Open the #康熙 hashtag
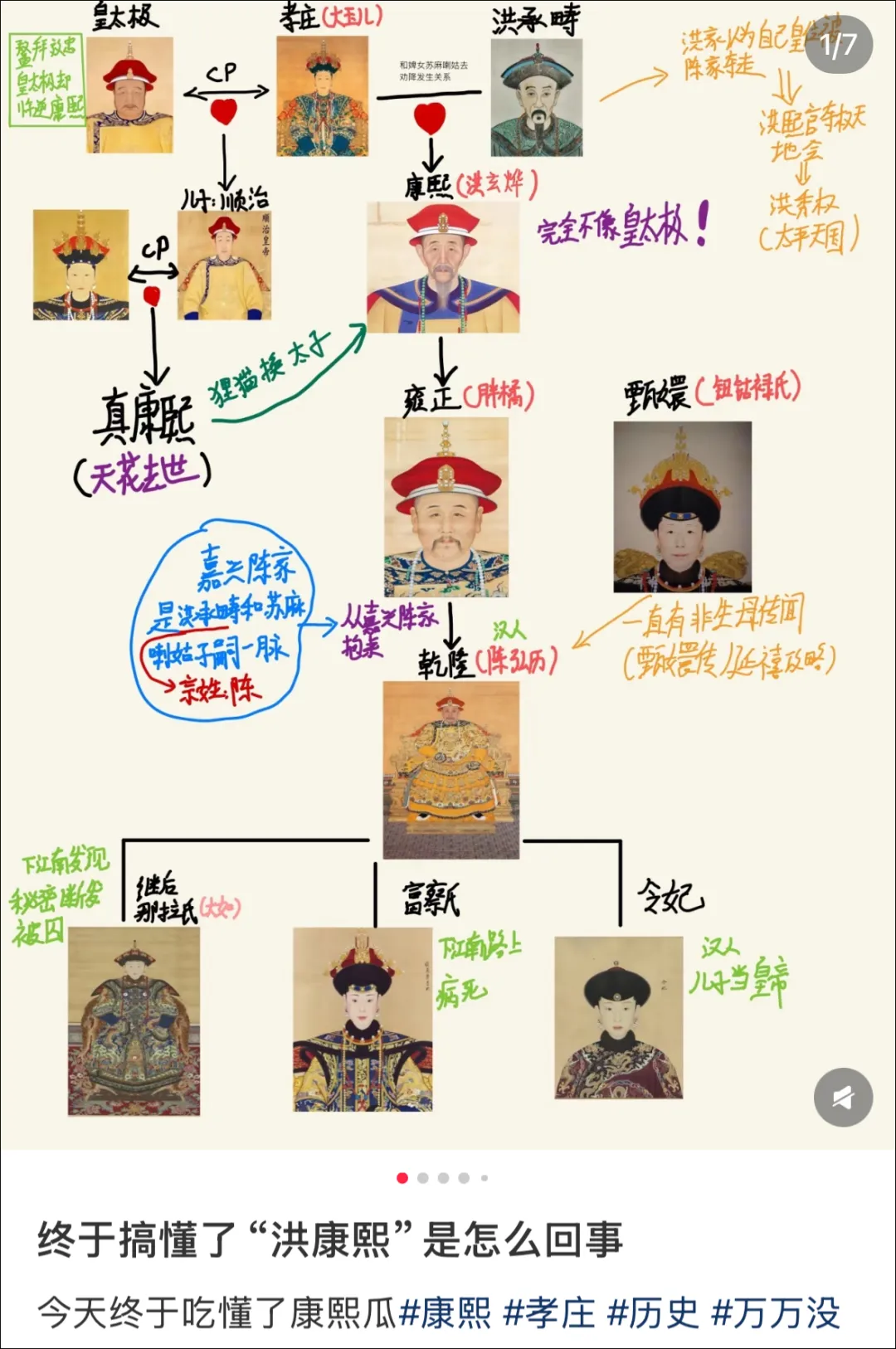Screen dimensions: 896x1349 pyautogui.click(x=446, y=1313)
